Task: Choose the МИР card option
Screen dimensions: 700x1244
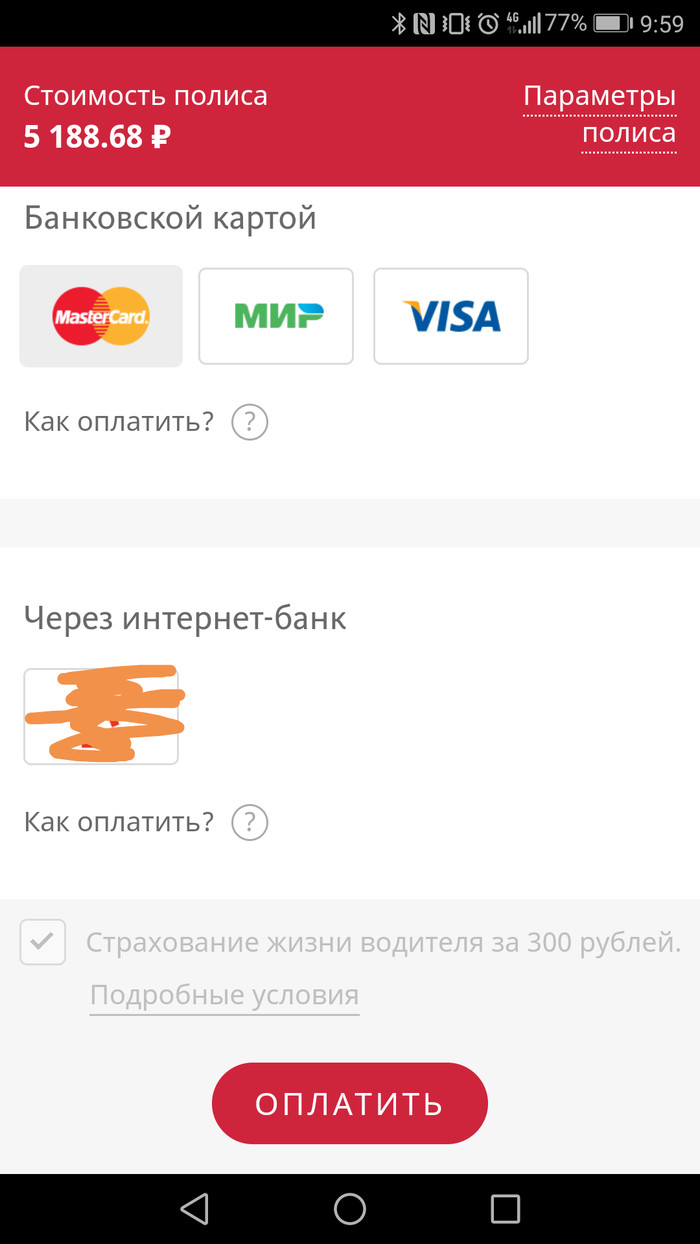Action: (276, 316)
